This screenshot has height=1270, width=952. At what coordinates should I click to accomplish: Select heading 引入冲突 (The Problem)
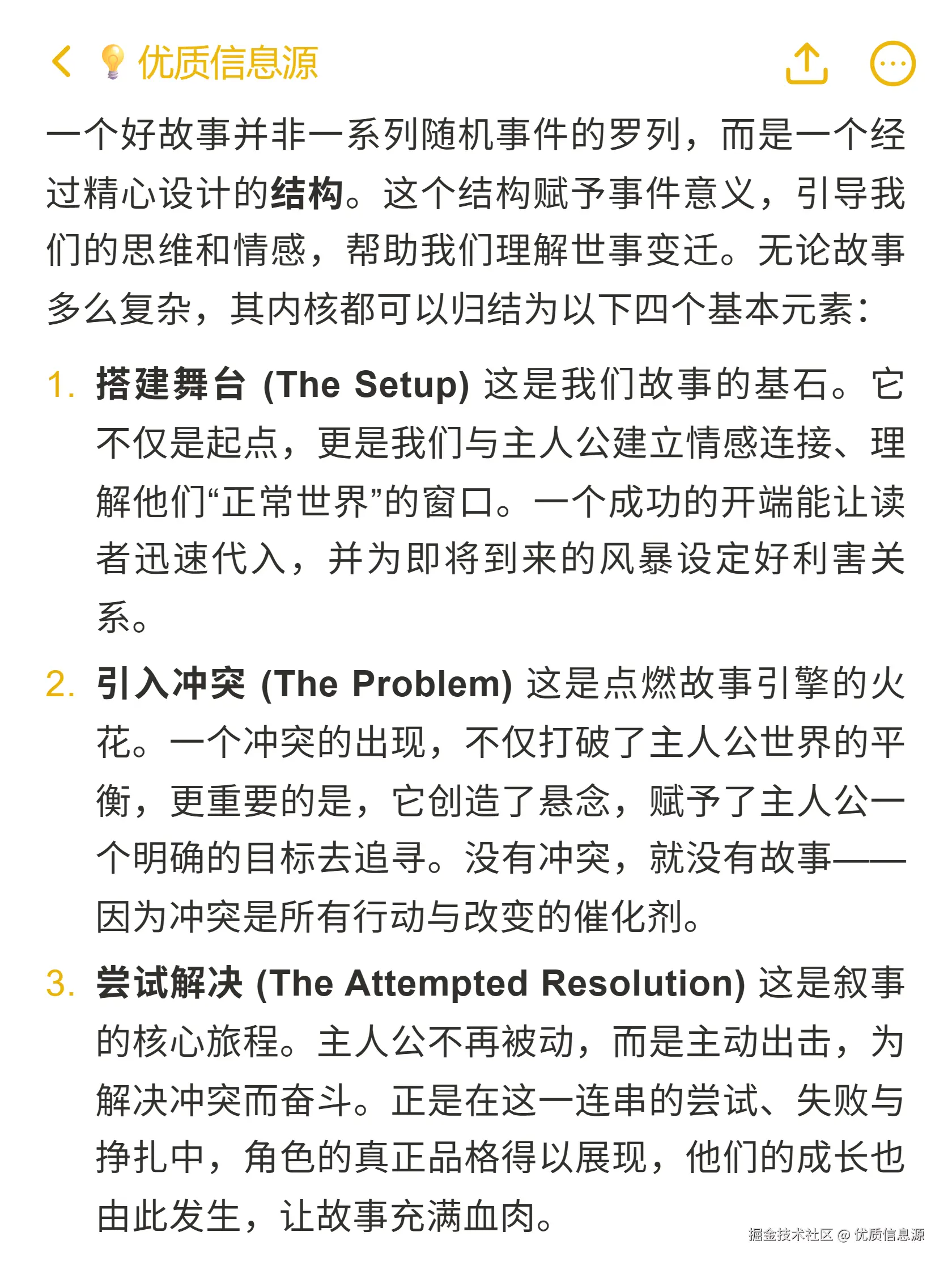click(x=304, y=684)
